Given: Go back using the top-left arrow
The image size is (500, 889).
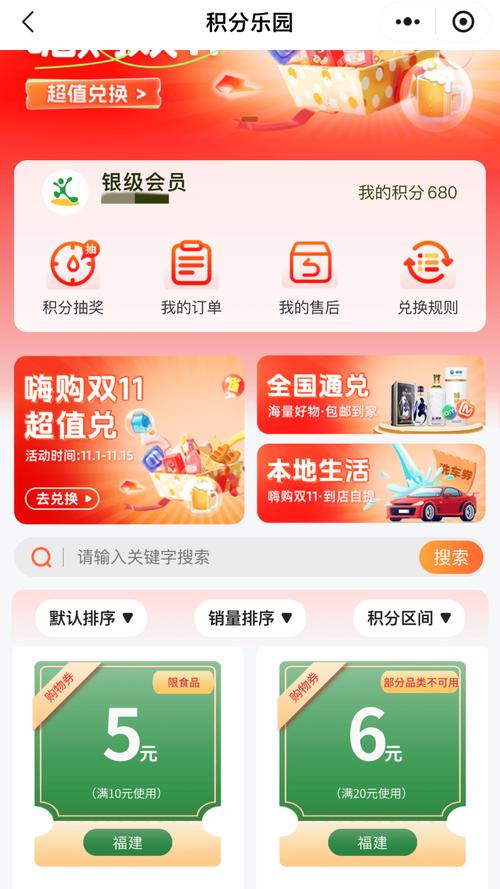Looking at the screenshot, I should (28, 23).
